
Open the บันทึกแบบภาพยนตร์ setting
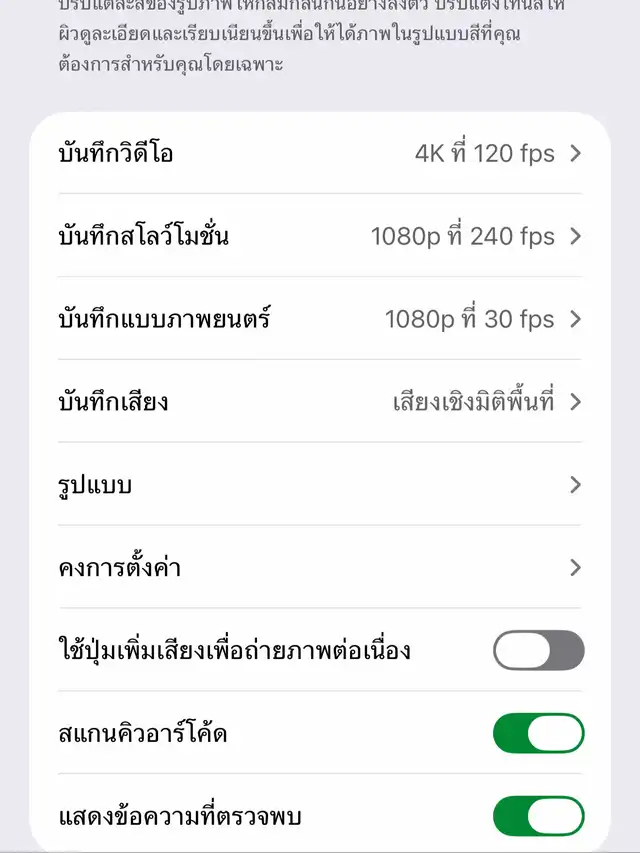320,319
